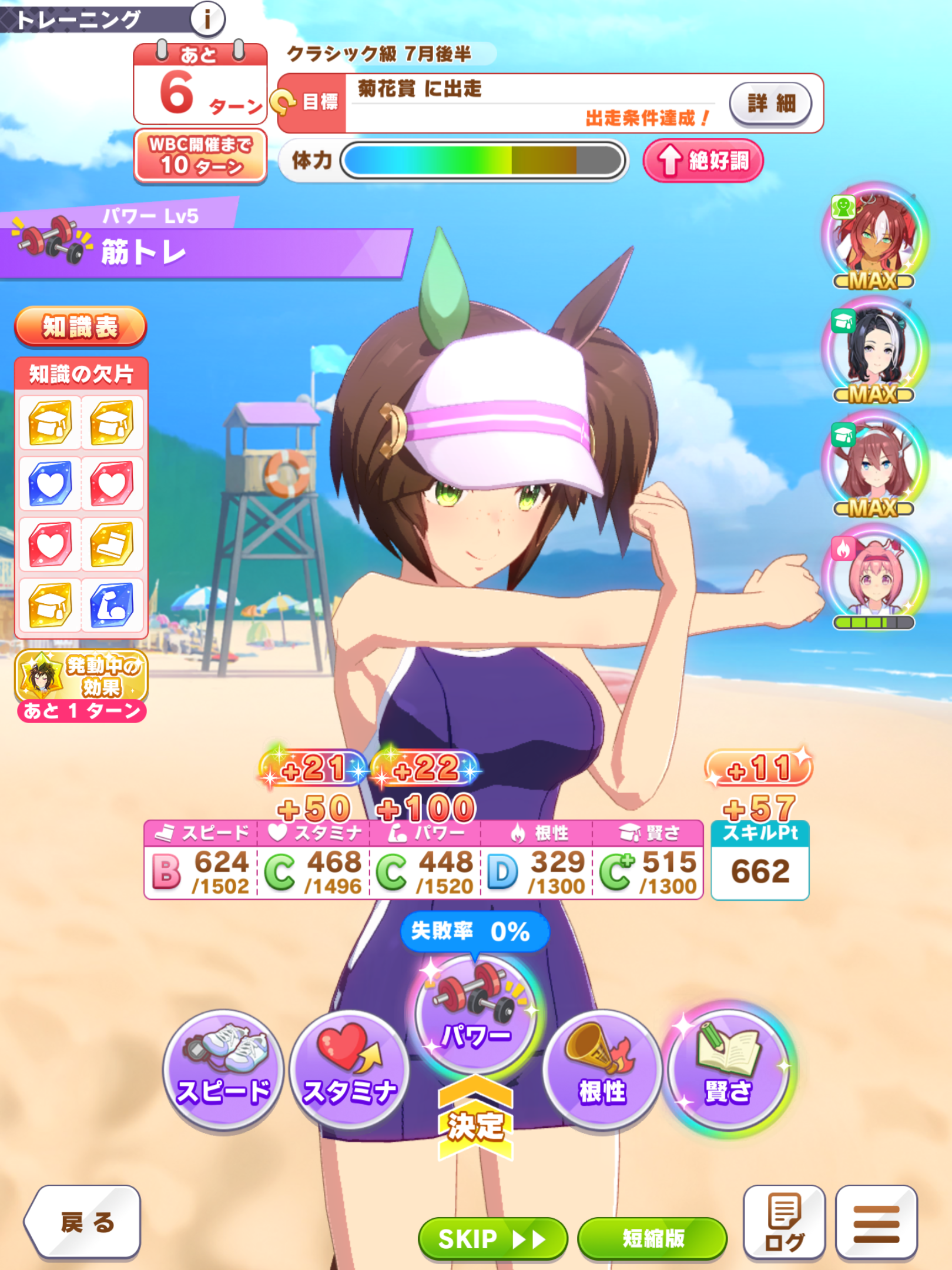View WBC開催まで turn countdown banner
The image size is (952, 1270).
click(200, 156)
